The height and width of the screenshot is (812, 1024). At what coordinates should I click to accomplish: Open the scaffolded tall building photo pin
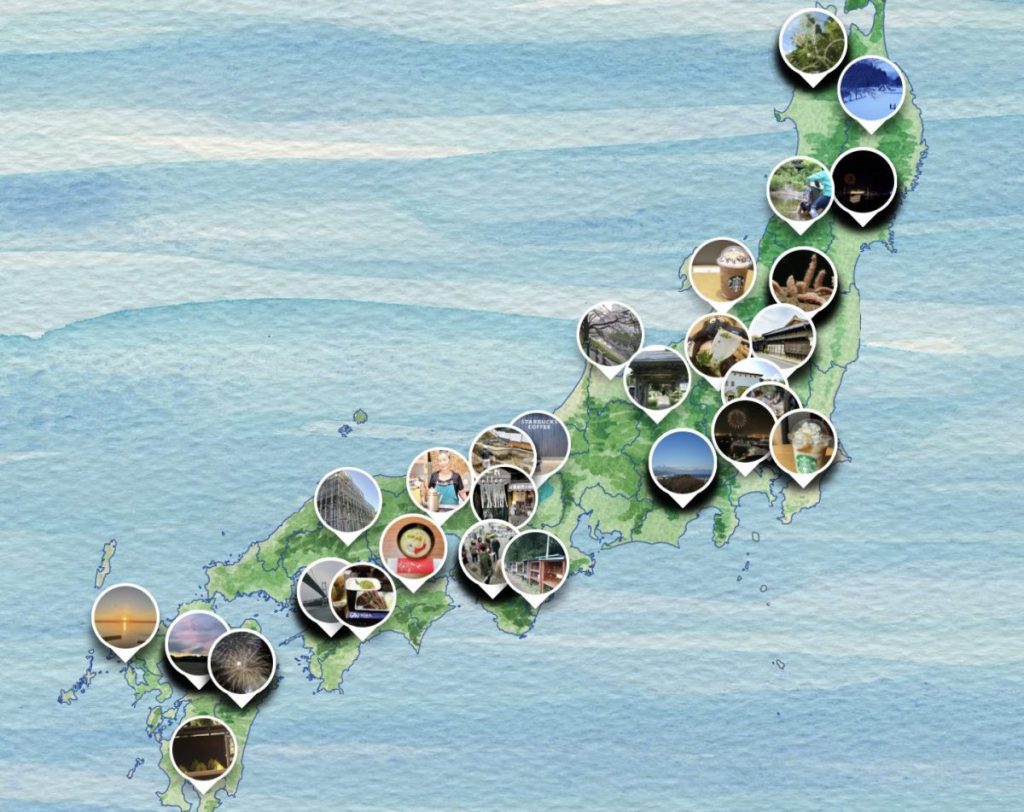tap(347, 500)
